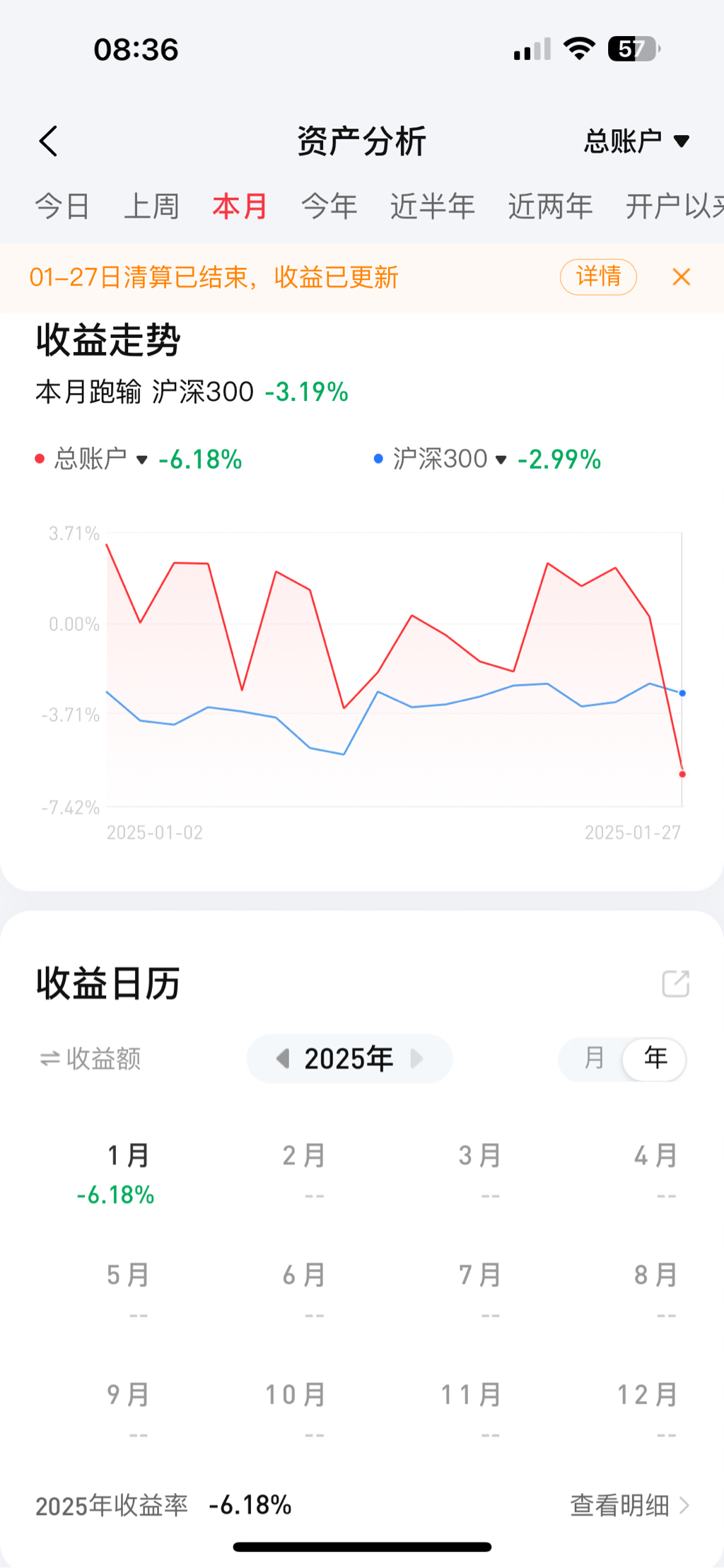Go to previous year before 2025年

point(283,1058)
